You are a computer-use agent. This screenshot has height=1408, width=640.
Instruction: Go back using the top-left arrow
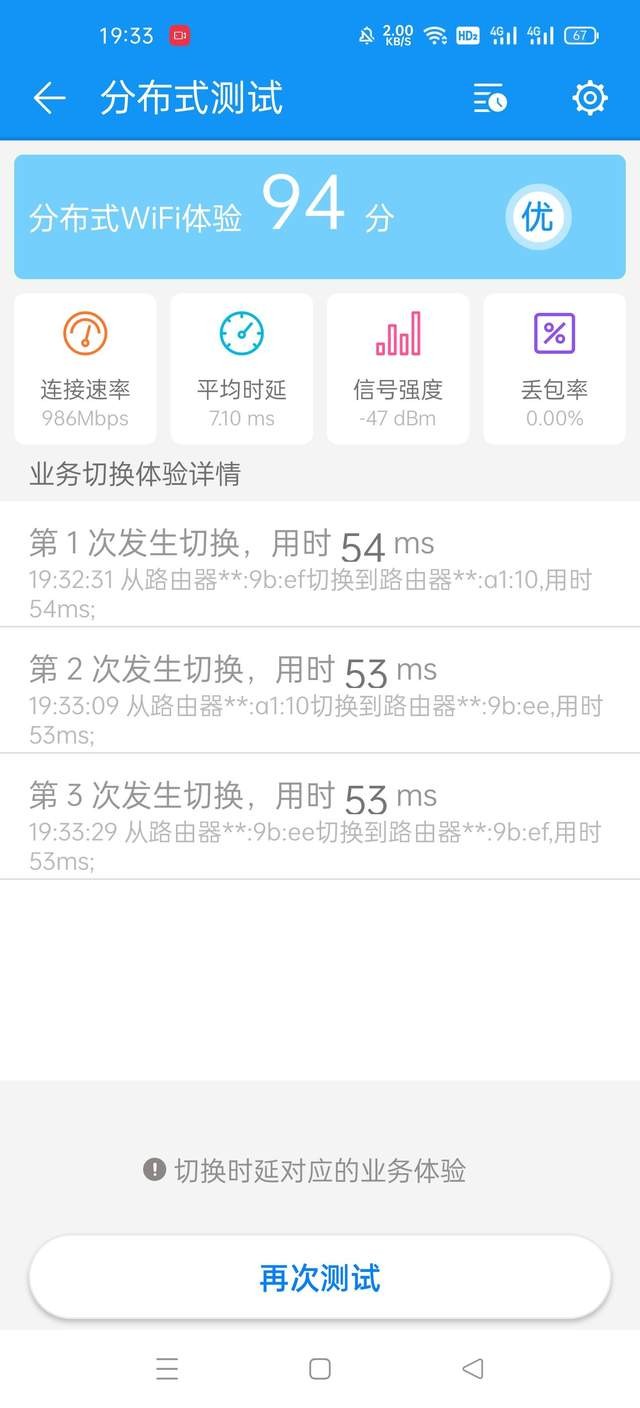(49, 98)
